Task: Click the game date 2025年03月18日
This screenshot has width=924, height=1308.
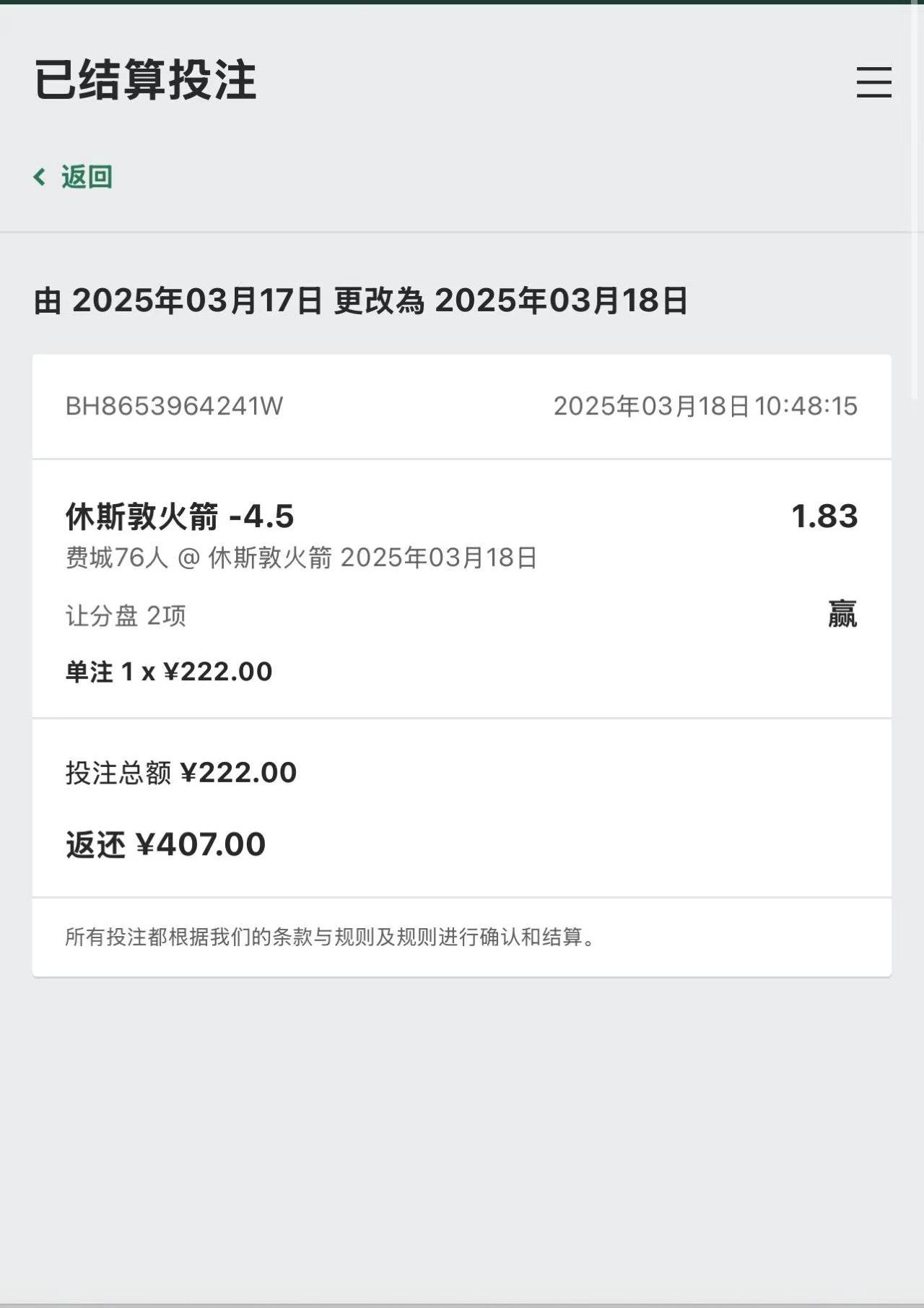Action: point(439,558)
